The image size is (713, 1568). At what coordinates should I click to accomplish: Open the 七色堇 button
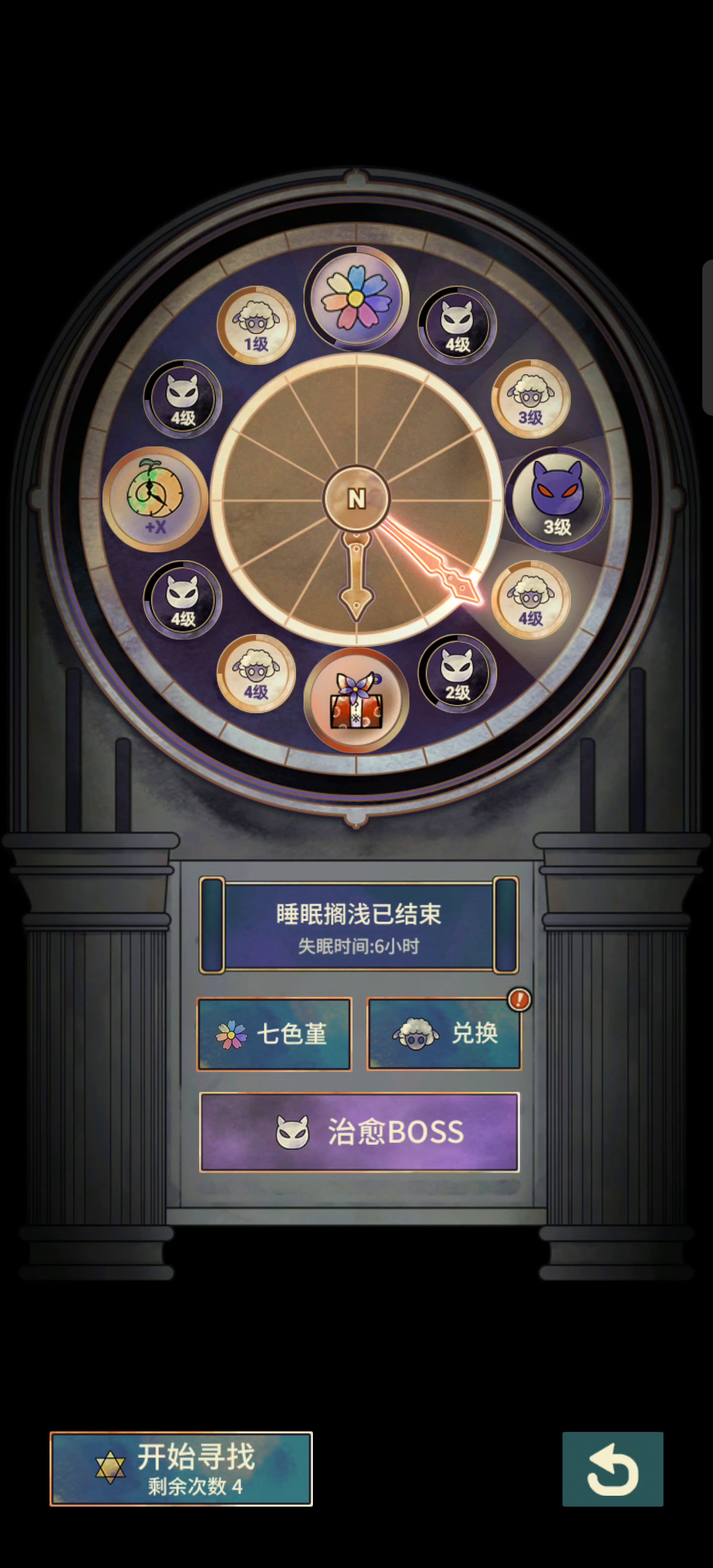[274, 1033]
